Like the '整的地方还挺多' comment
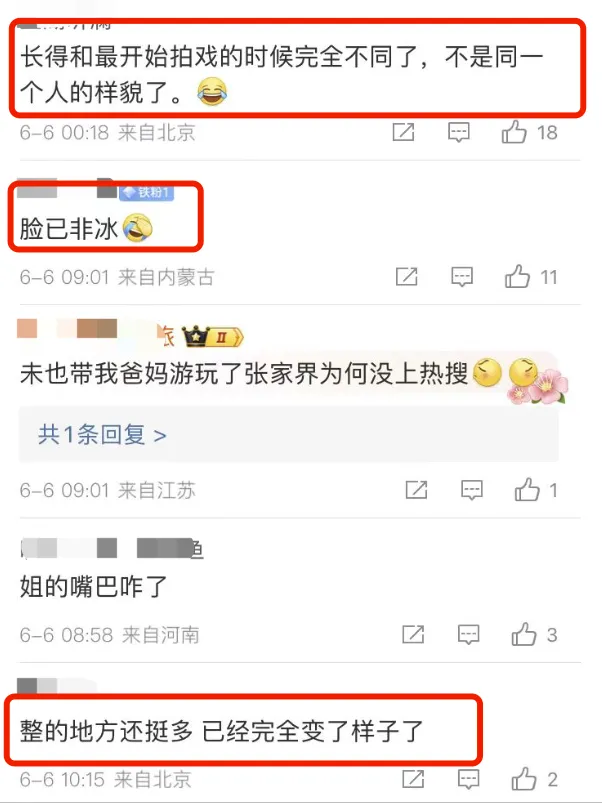The width and height of the screenshot is (602, 803). click(525, 779)
